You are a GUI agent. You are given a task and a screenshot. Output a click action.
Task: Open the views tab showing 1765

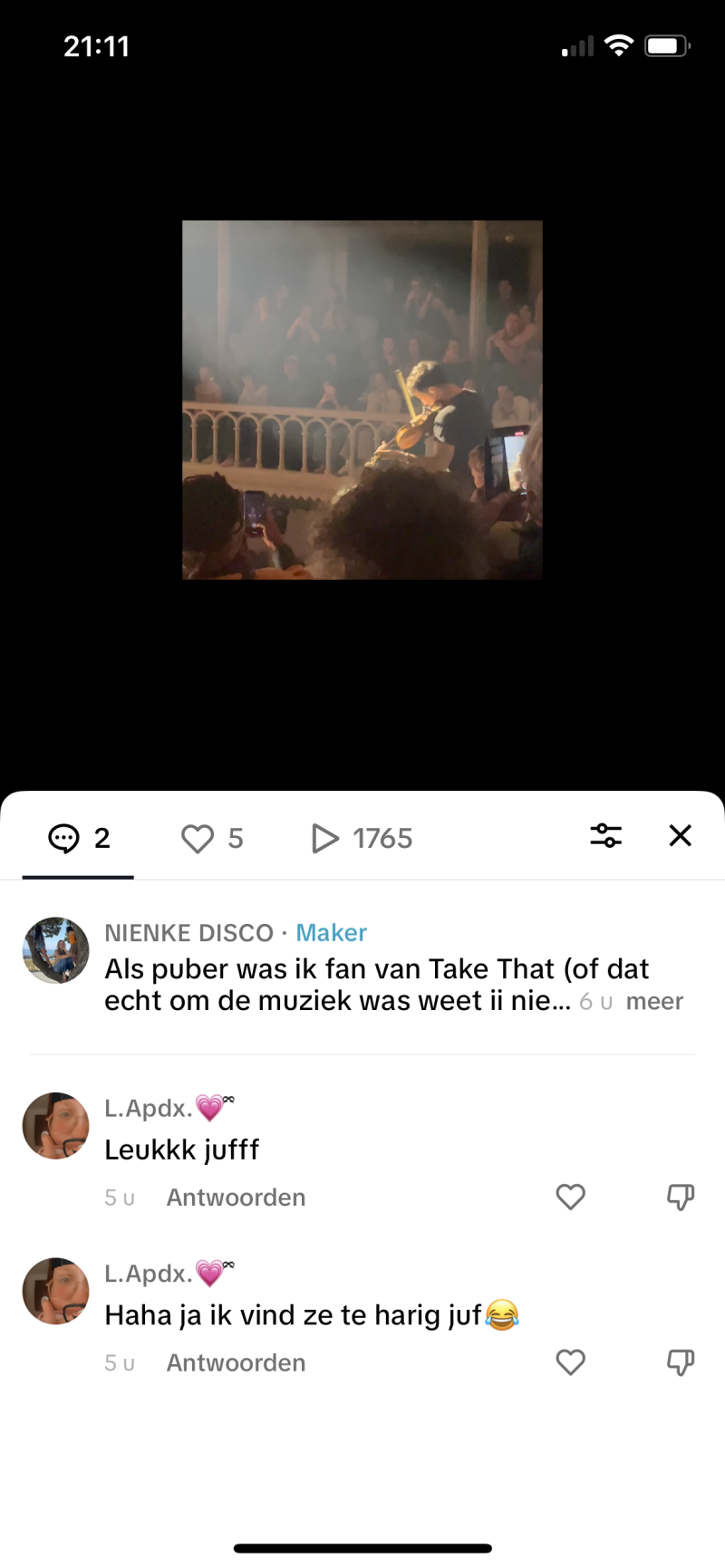[x=362, y=838]
